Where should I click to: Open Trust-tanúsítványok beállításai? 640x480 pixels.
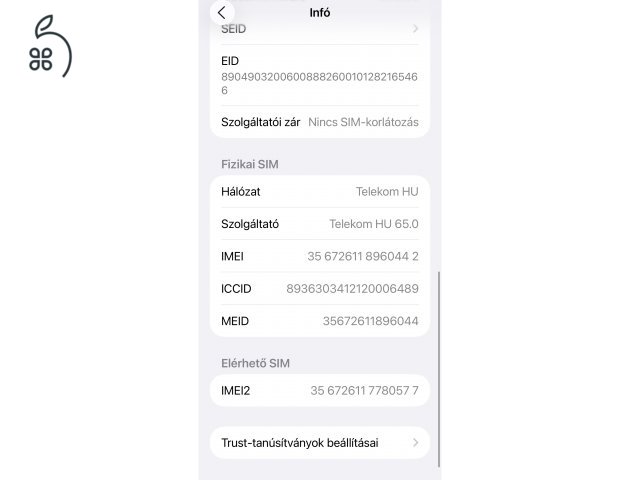[318, 442]
